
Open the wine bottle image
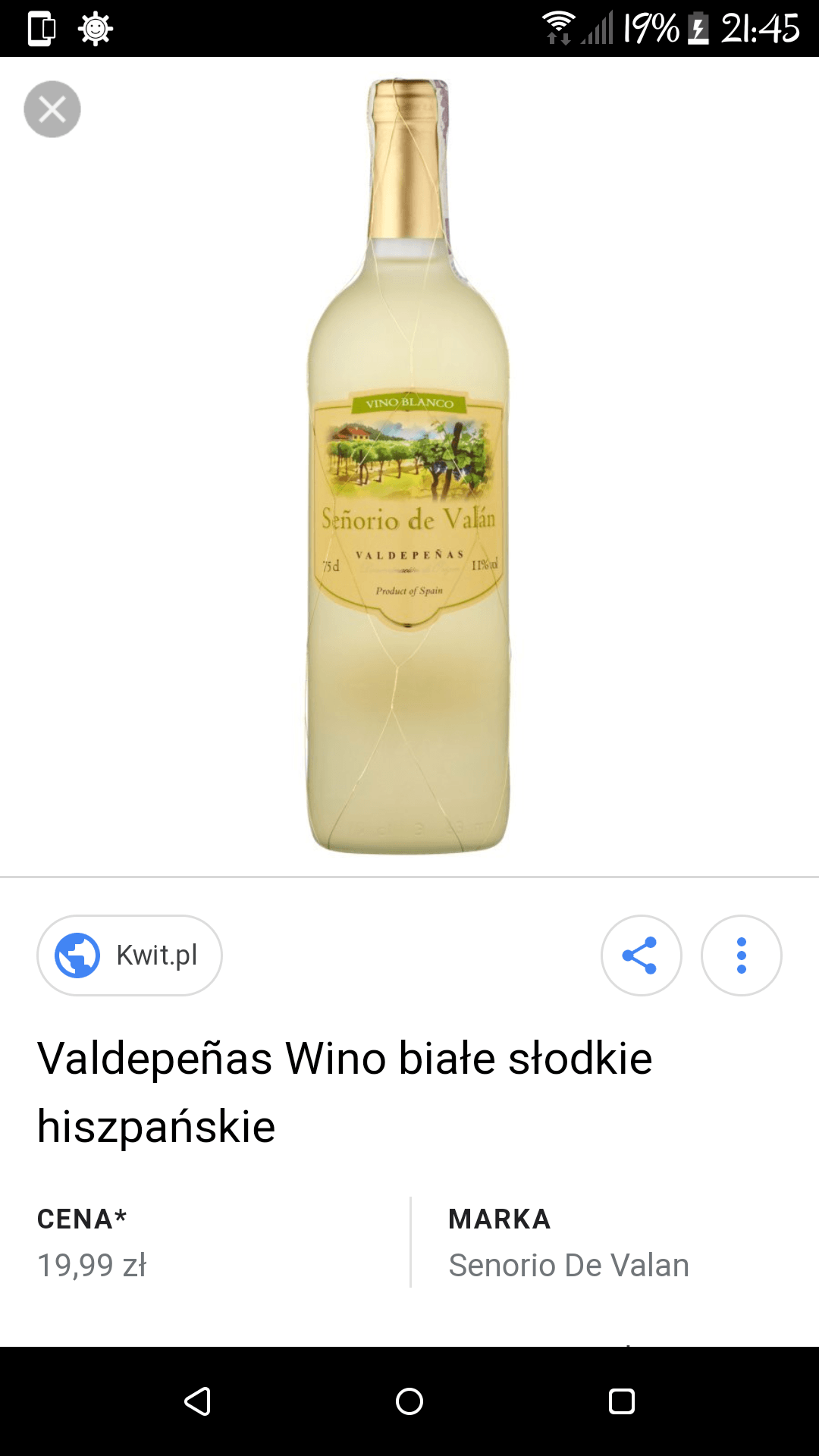click(x=409, y=466)
